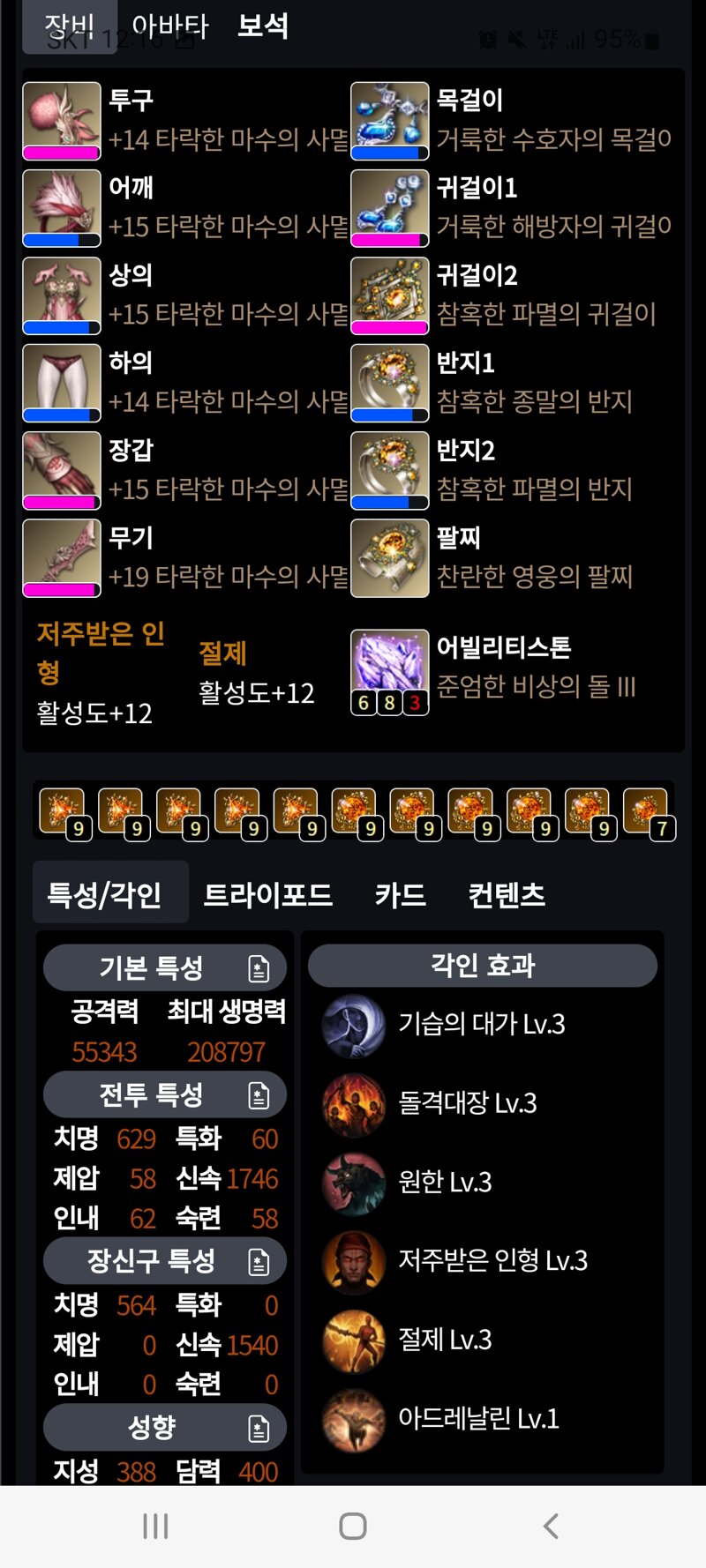Select the 특성/각인 tab
The image size is (706, 1568).
point(104,895)
